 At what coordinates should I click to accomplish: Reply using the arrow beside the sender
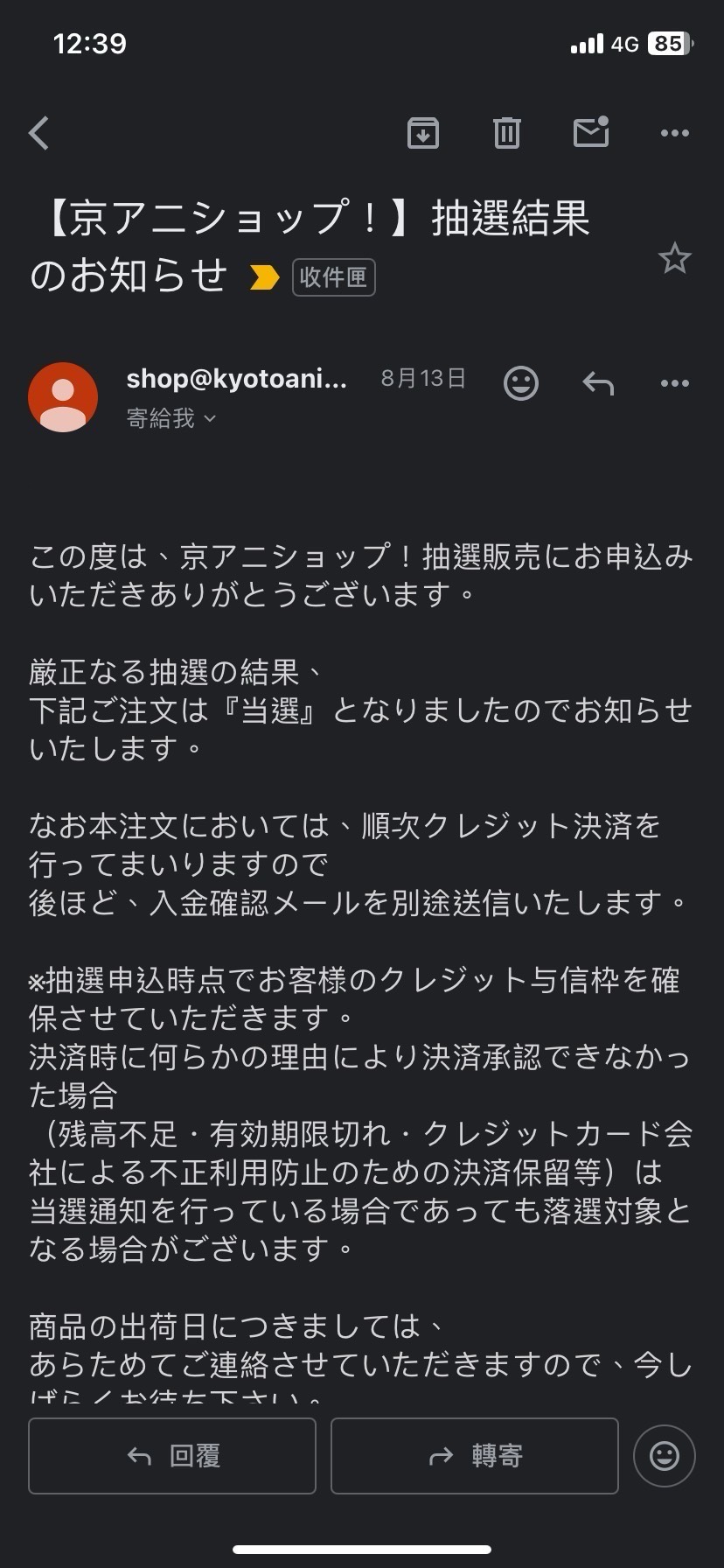[598, 383]
